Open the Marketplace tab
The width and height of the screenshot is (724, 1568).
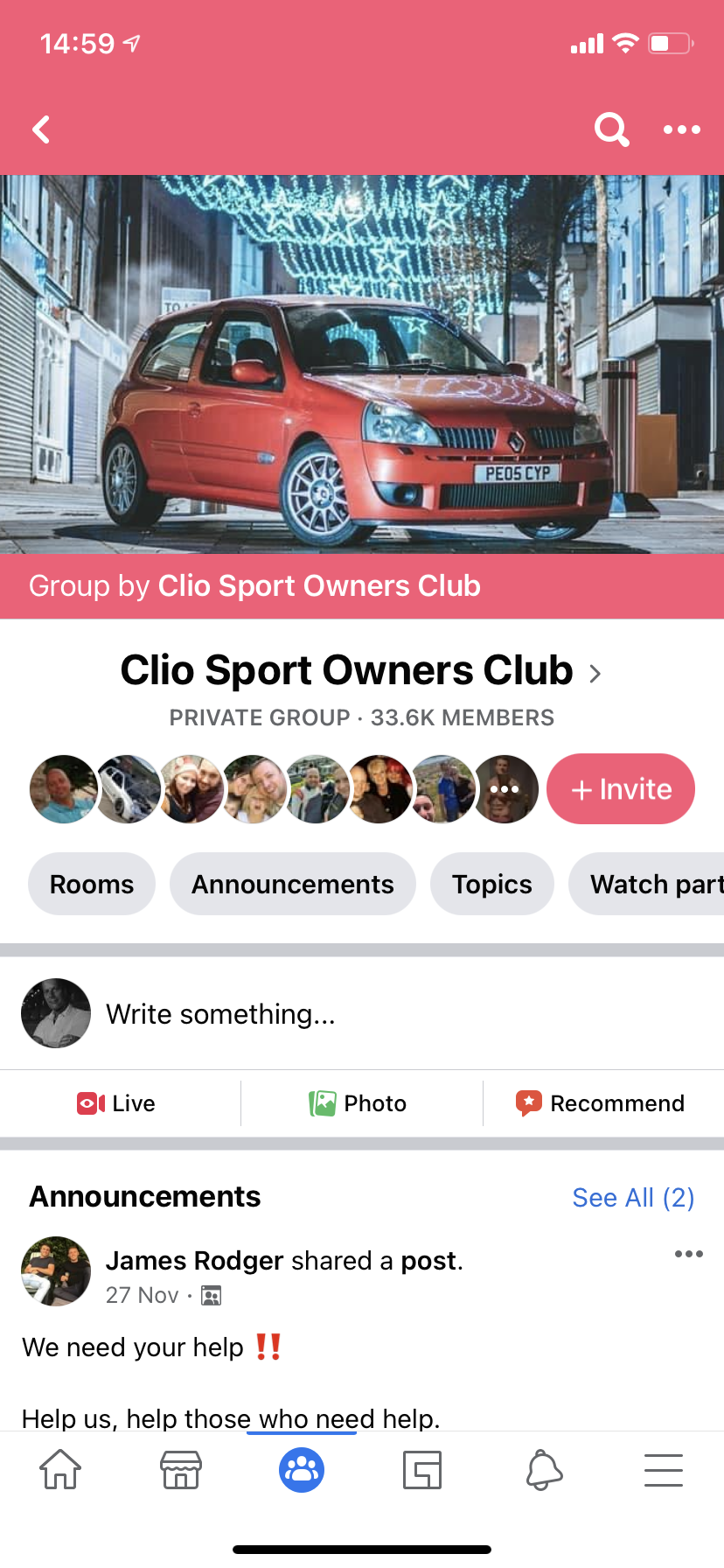click(x=181, y=1469)
